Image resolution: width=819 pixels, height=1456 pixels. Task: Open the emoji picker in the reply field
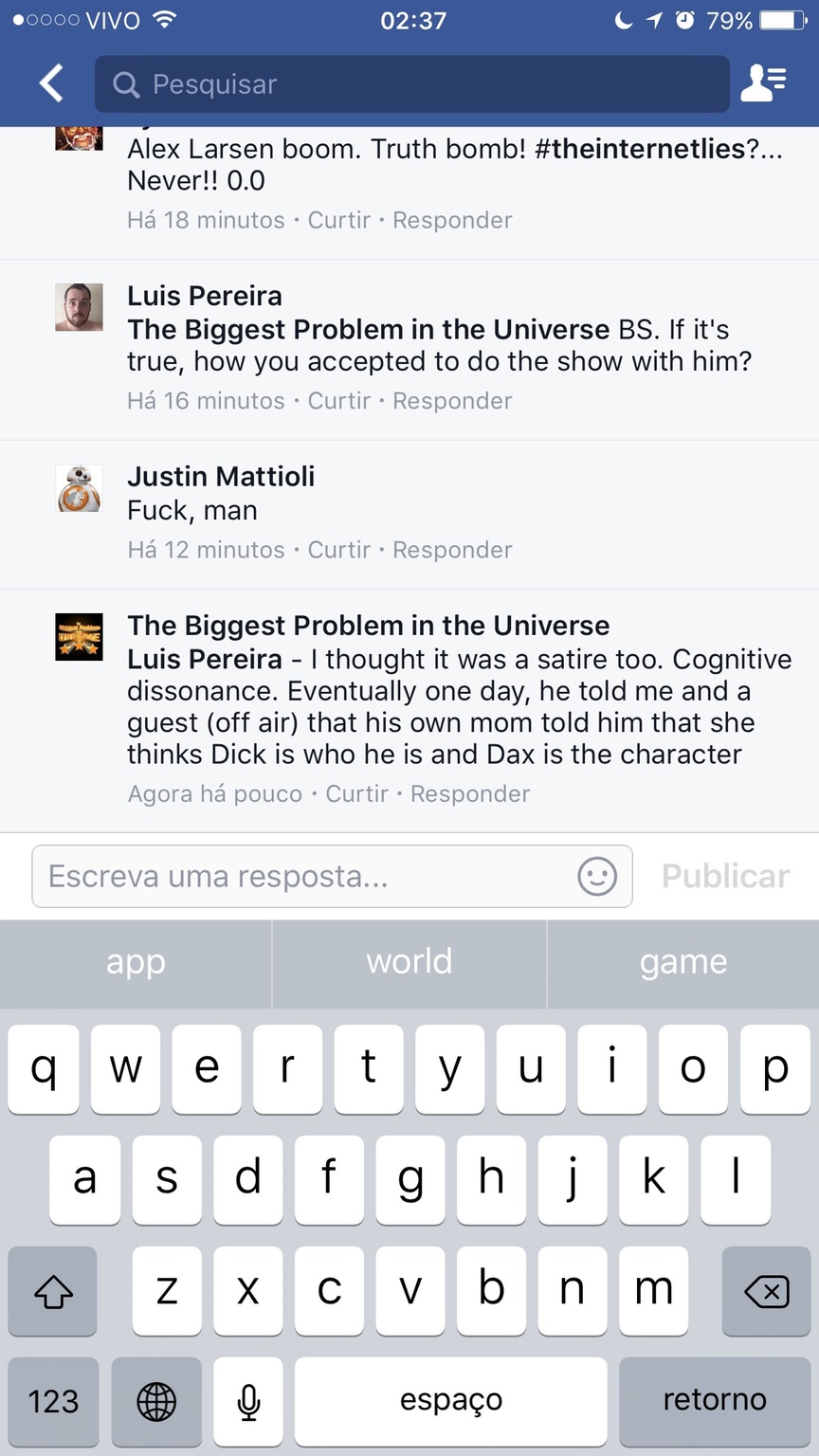pos(596,877)
